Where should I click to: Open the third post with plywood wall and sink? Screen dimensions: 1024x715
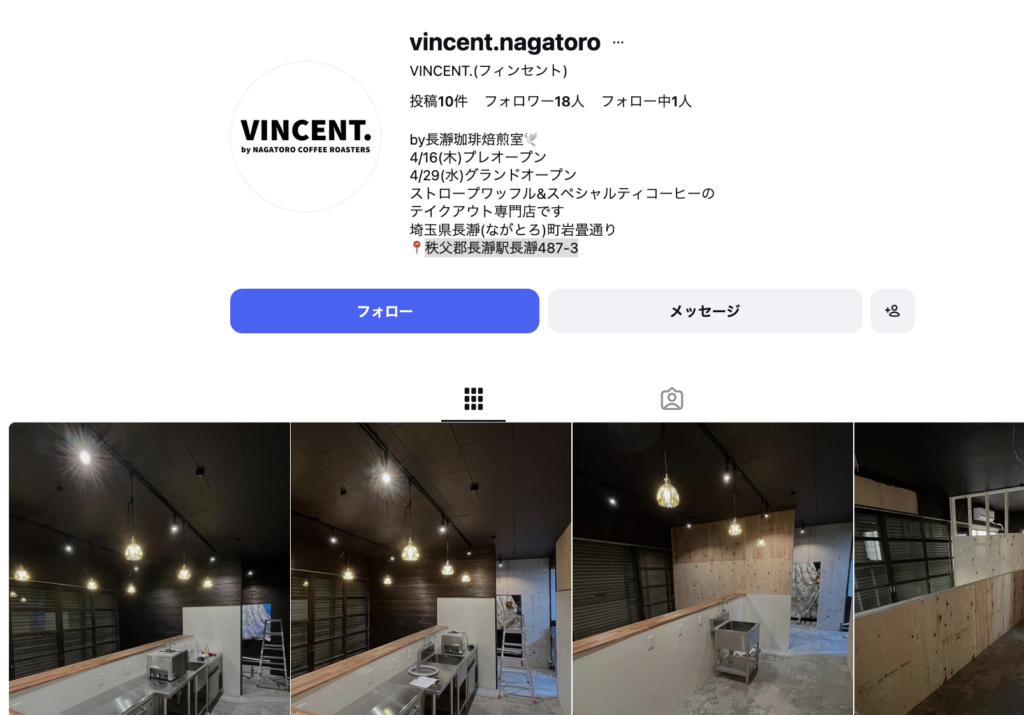point(712,568)
